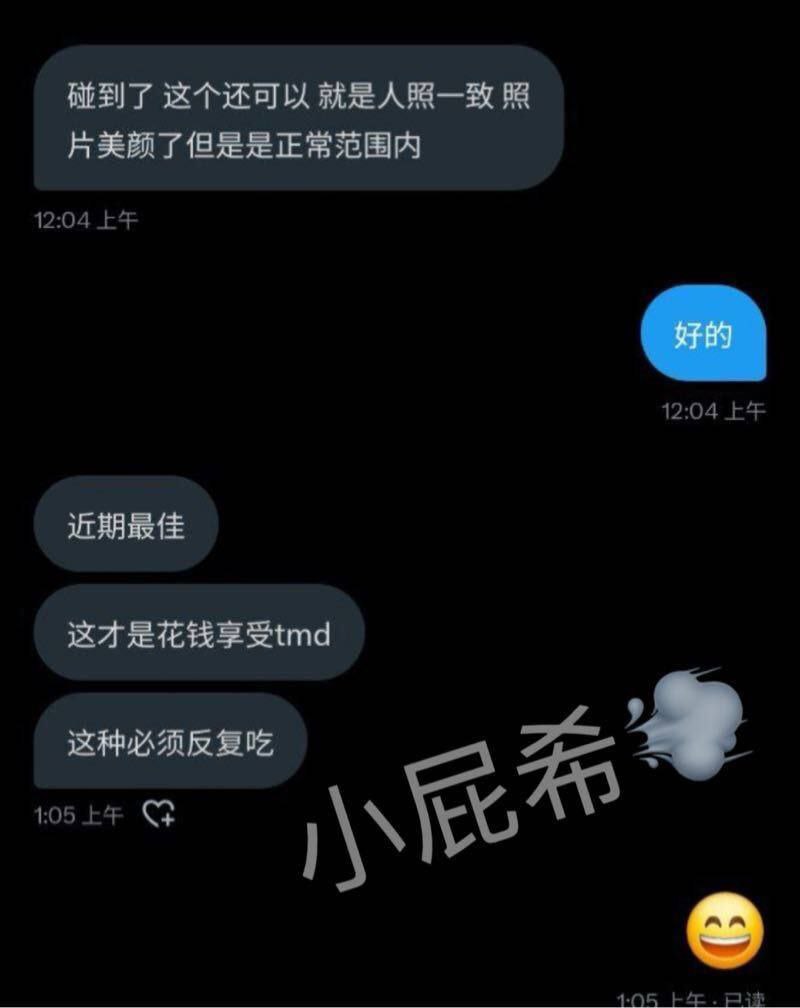This screenshot has width=800, height=1008.
Task: Select the blue outgoing message bubble
Action: coord(705,335)
